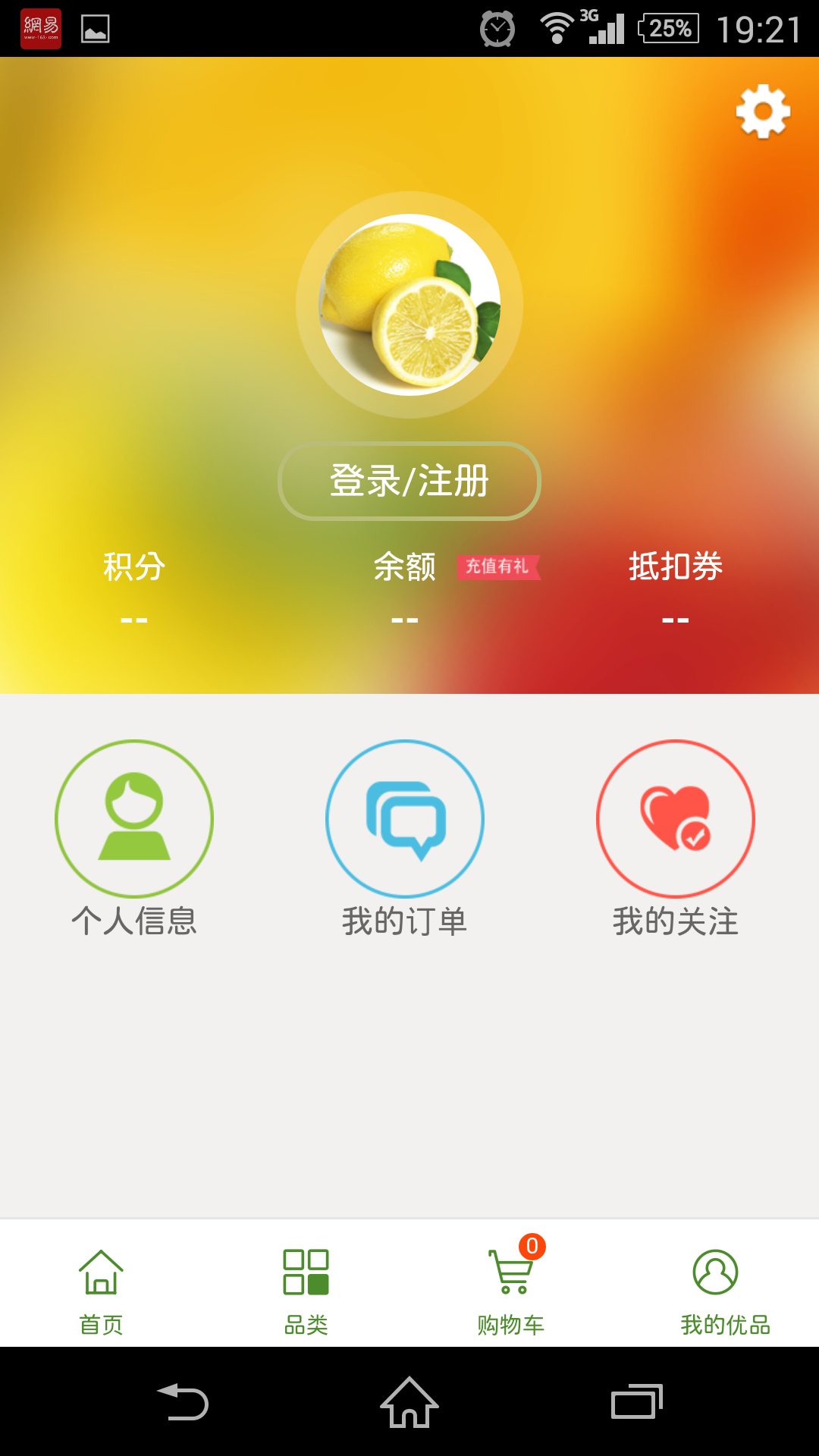Viewport: 819px width, 1456px height.
Task: Switch to the 首页 home tab
Action: coord(101,1291)
